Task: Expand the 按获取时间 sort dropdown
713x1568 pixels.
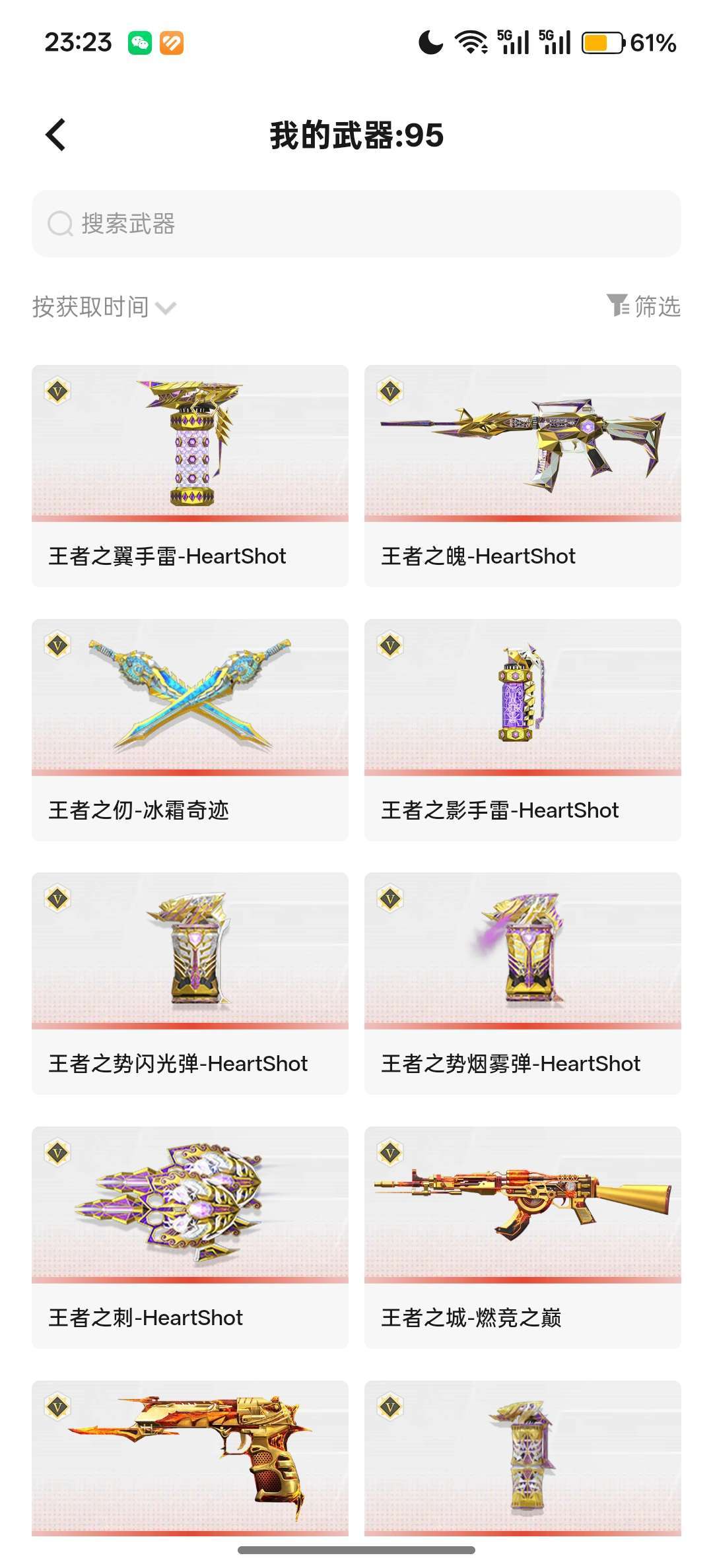Action: (x=104, y=307)
